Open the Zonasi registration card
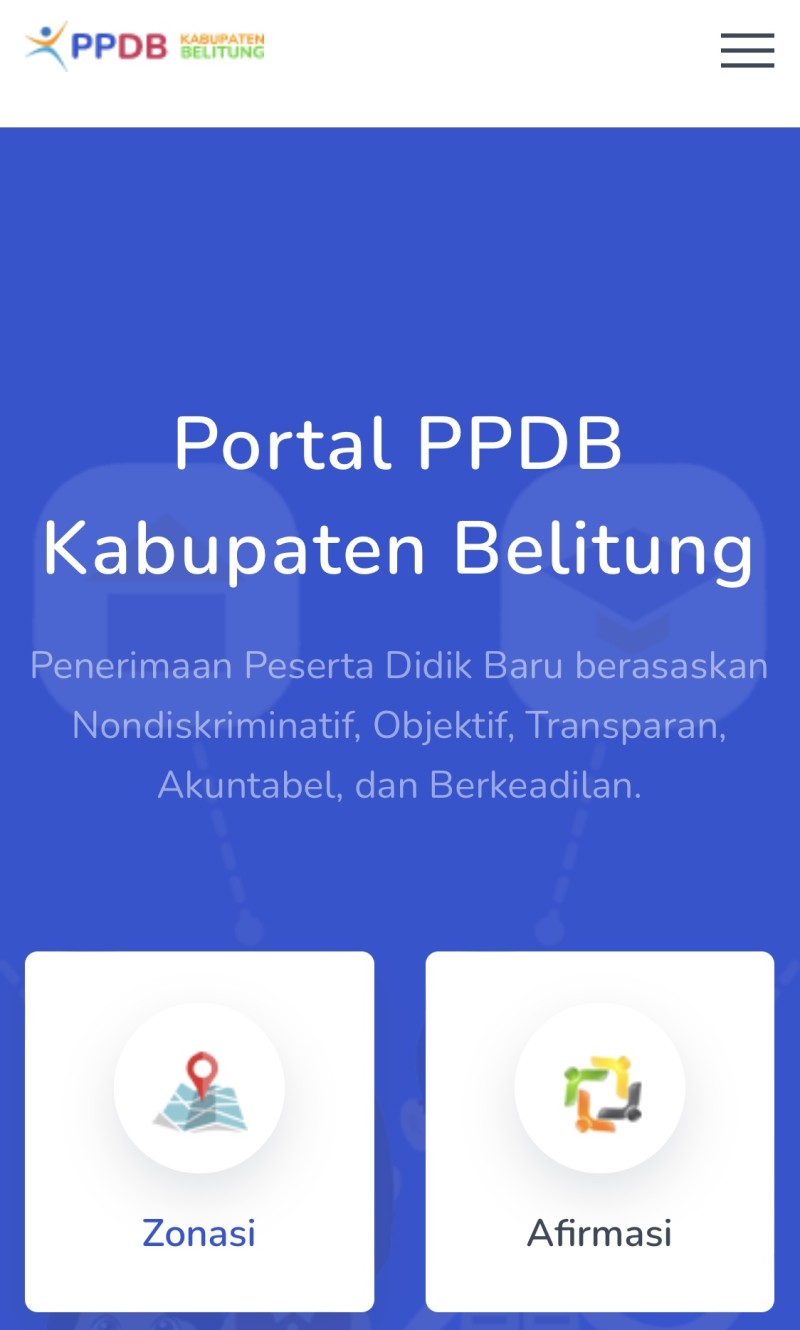The height and width of the screenshot is (1330, 800). 199,1130
